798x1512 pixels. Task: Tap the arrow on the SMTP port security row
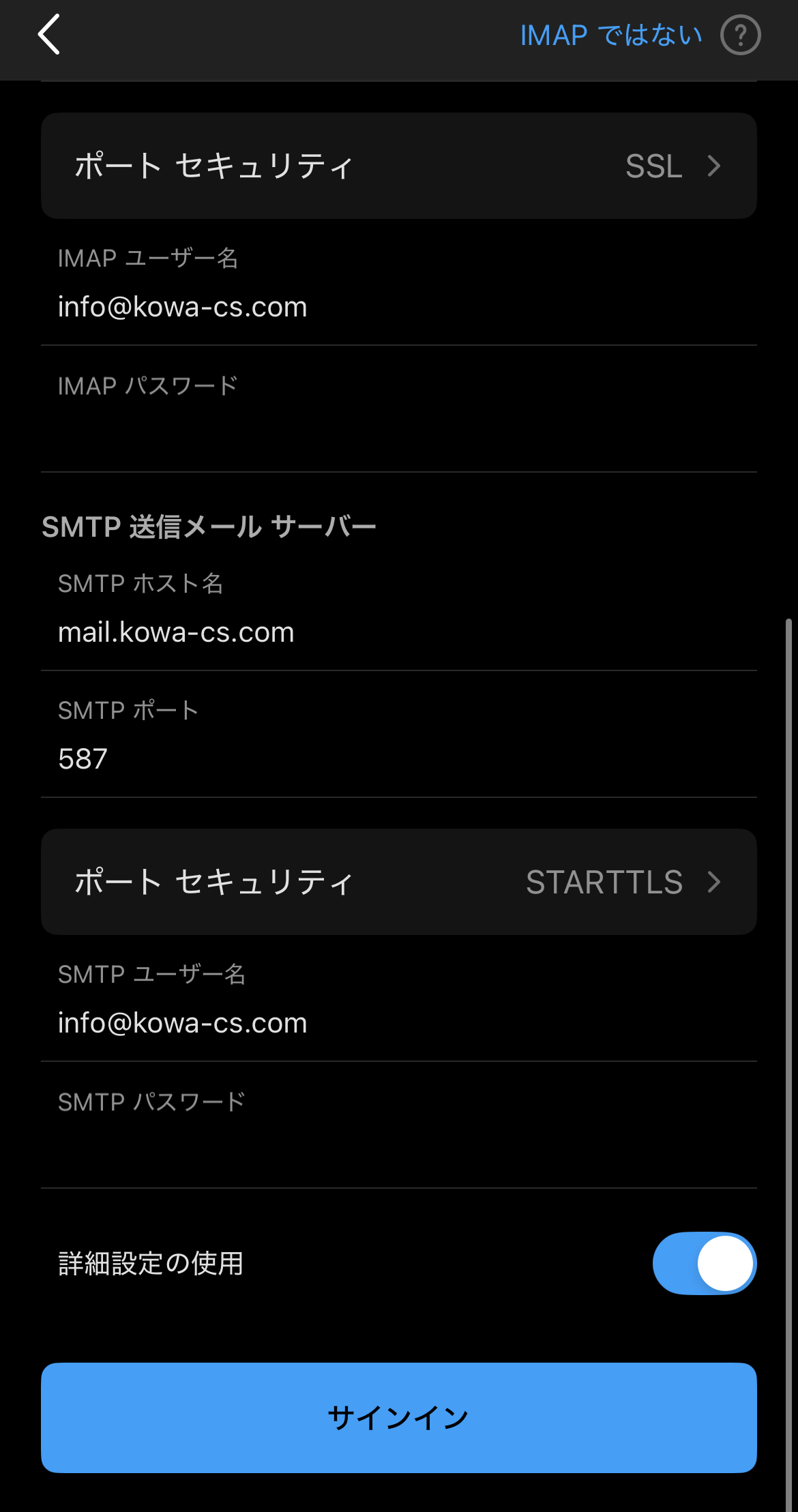coord(714,882)
